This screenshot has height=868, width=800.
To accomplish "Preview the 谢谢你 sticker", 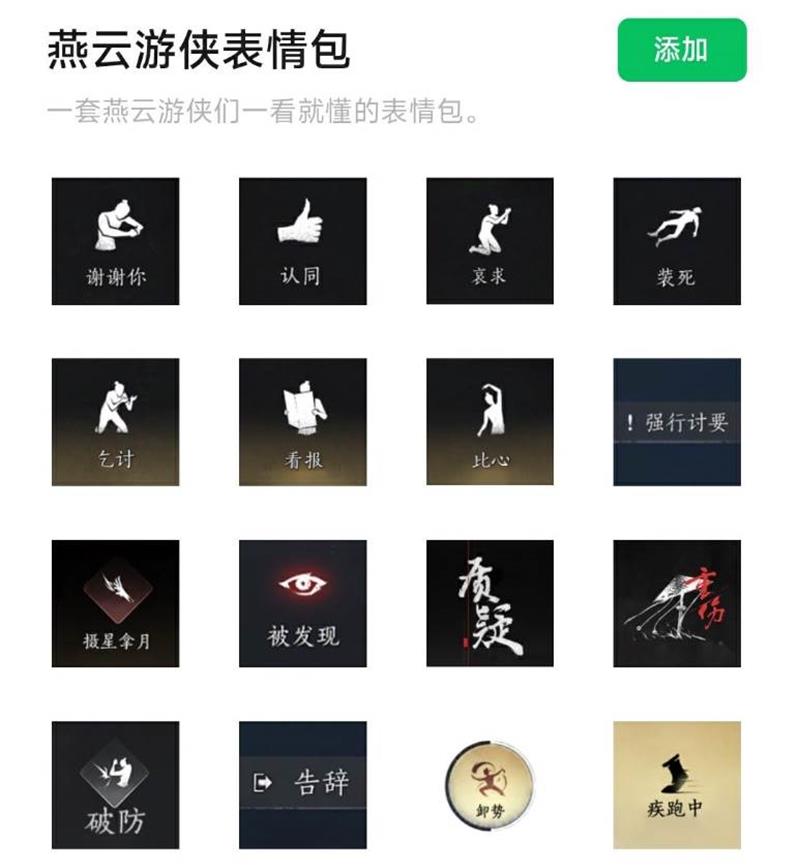I will 115,241.
